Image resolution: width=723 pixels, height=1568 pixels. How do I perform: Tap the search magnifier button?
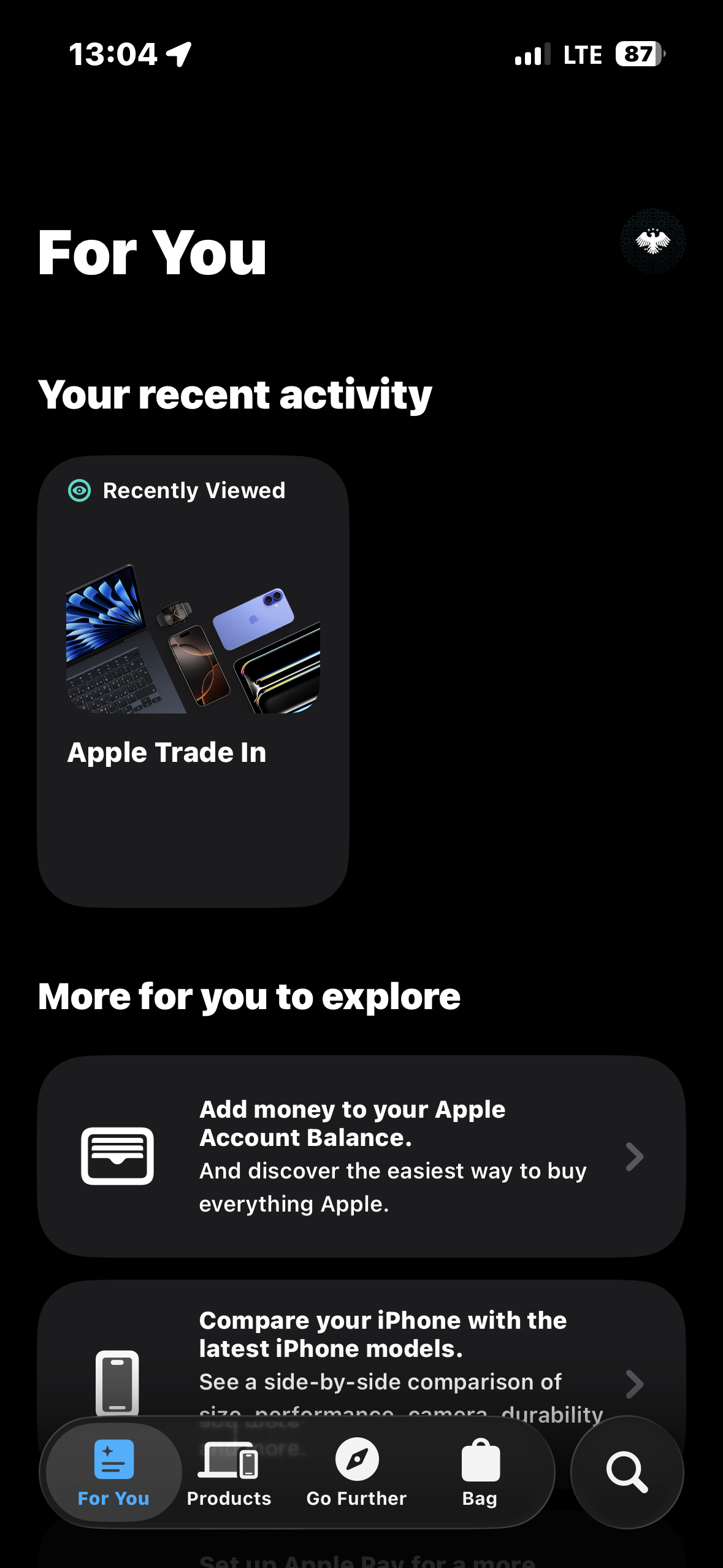click(x=627, y=1472)
